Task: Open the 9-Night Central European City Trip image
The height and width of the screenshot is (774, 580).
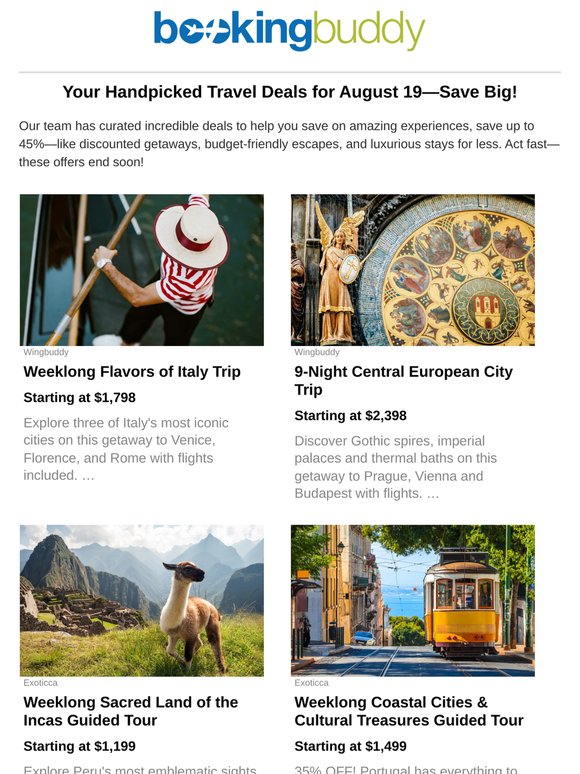Action: tap(413, 270)
